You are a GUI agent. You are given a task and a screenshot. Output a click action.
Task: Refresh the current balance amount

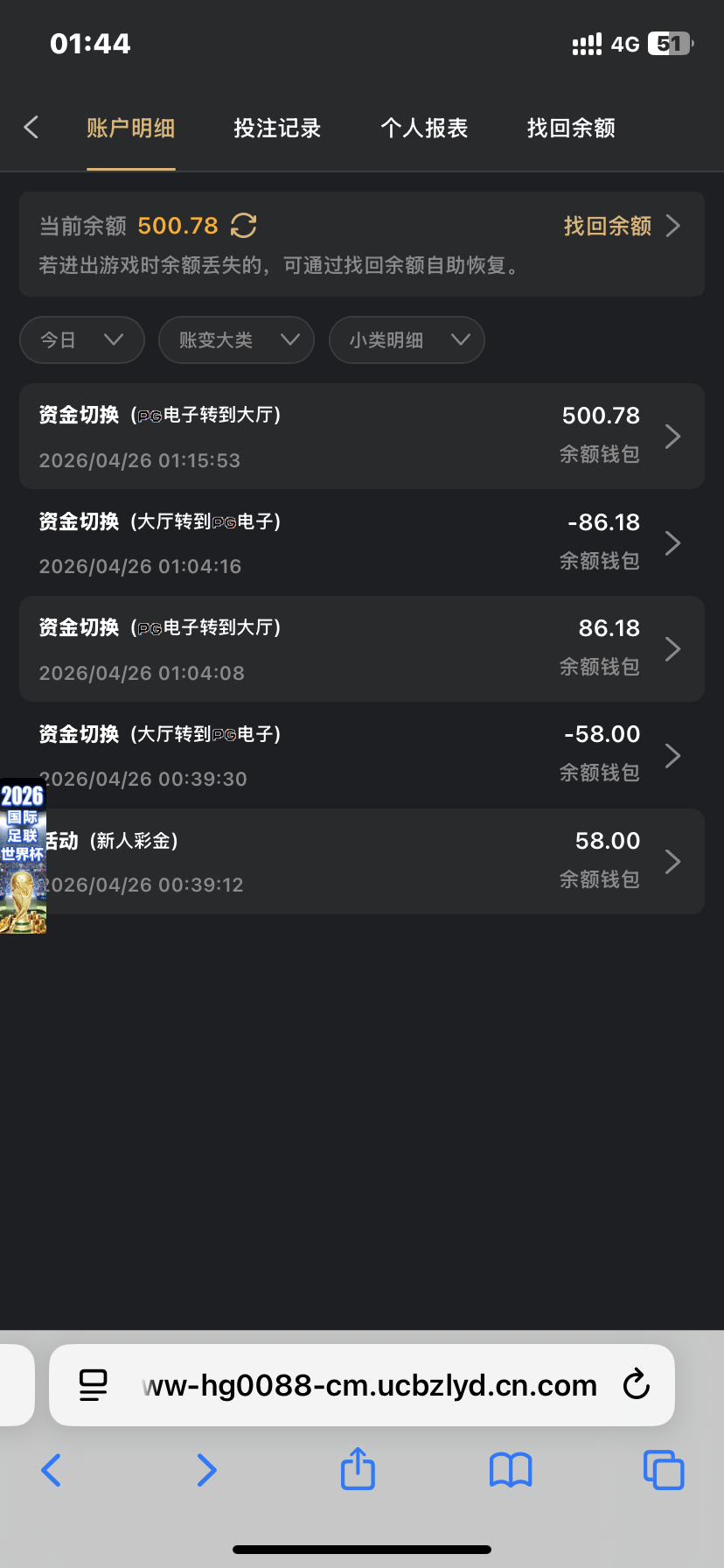pos(242,226)
